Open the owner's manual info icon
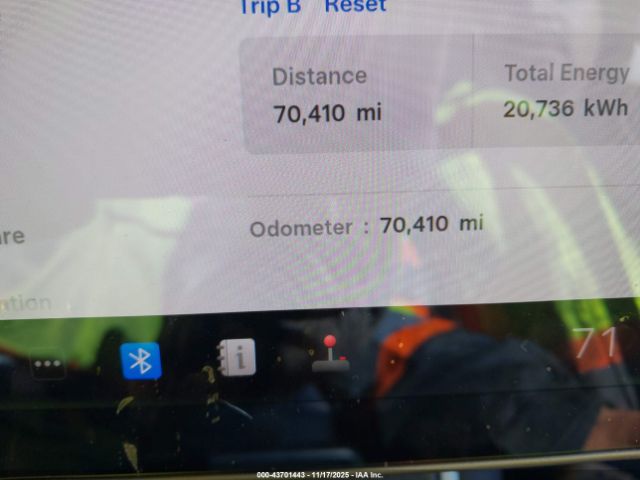Viewport: 640px width, 480px height. point(236,358)
